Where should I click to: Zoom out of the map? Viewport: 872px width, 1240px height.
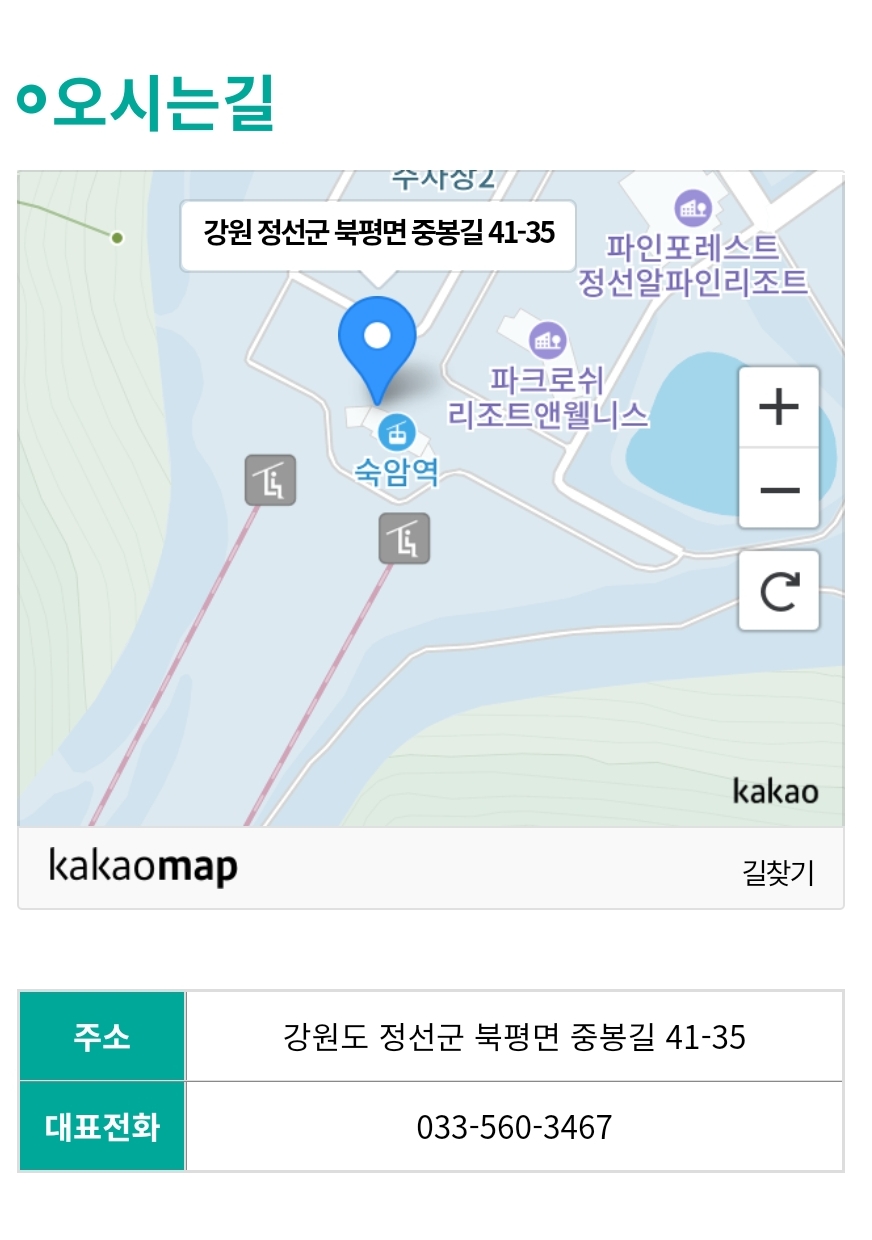tap(778, 490)
